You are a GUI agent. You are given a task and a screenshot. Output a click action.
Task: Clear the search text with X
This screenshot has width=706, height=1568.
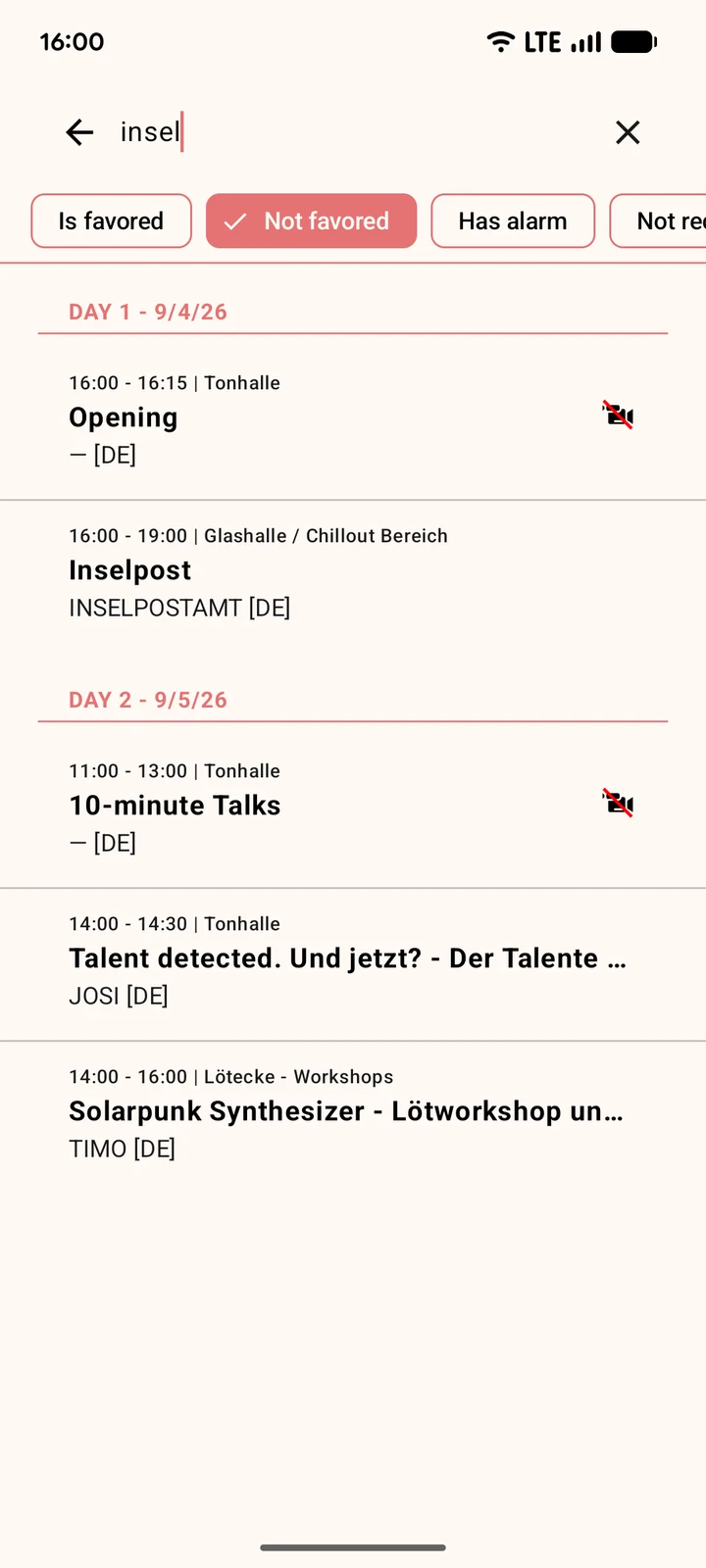click(x=628, y=132)
